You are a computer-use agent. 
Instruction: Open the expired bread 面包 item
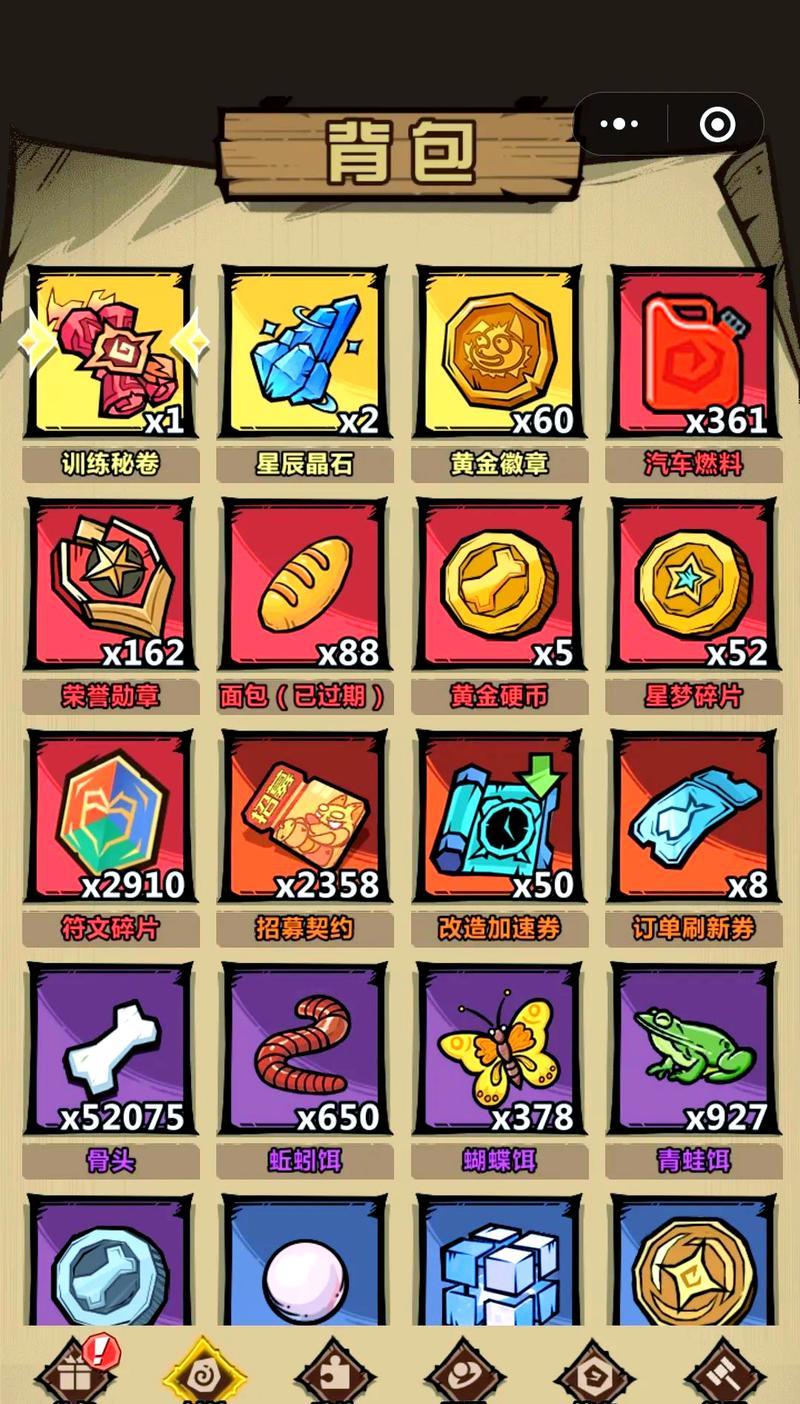(304, 584)
